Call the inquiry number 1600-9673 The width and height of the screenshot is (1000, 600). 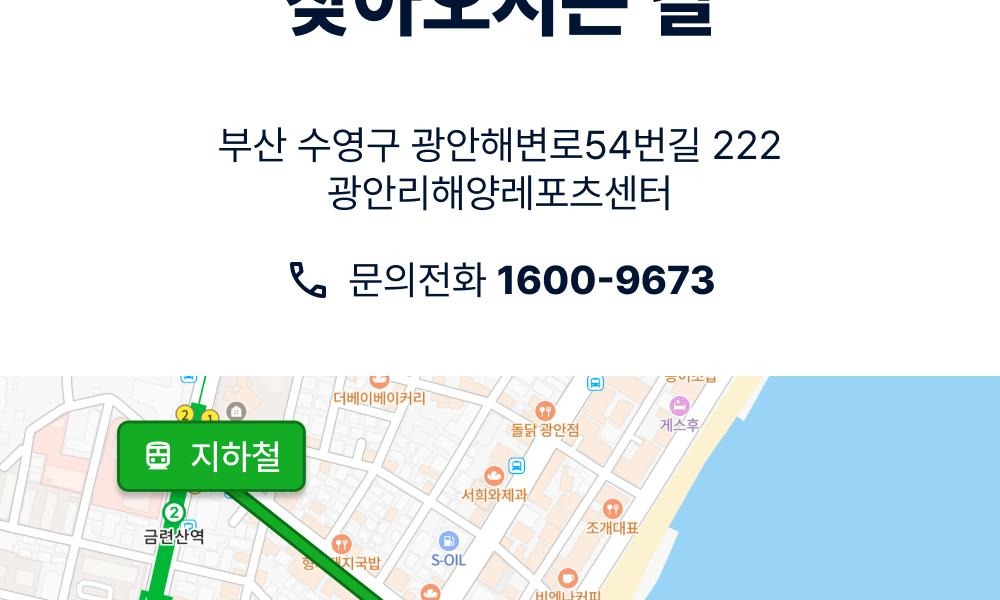605,281
